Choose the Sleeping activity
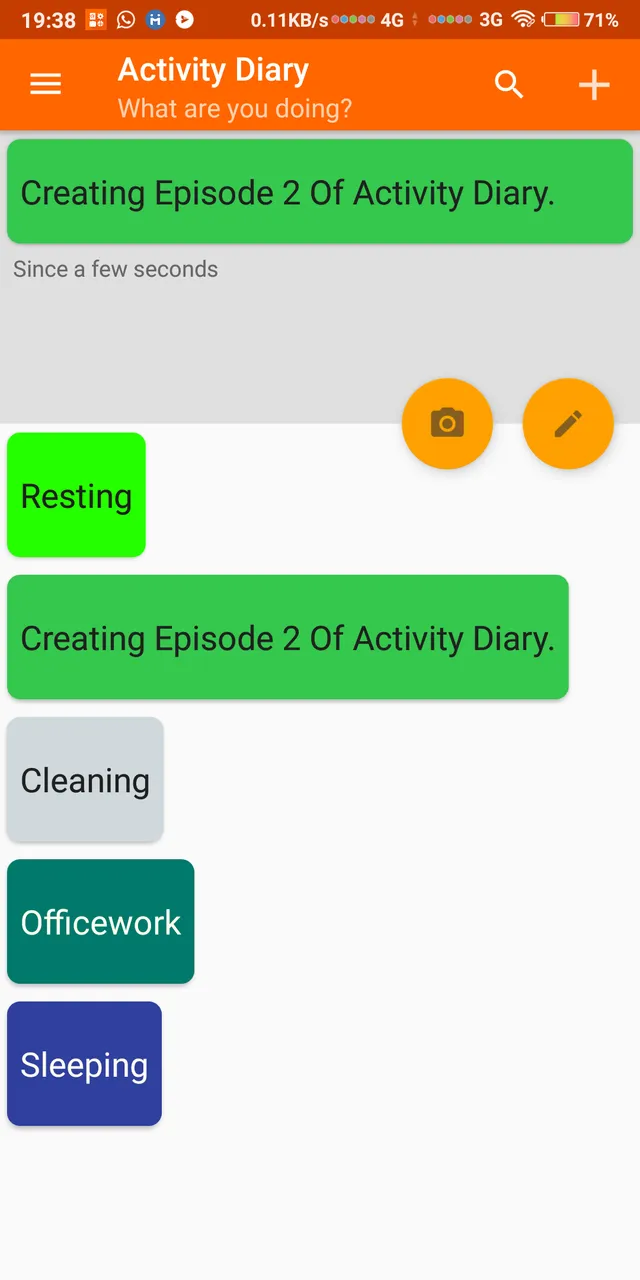The width and height of the screenshot is (640, 1280). [84, 1064]
